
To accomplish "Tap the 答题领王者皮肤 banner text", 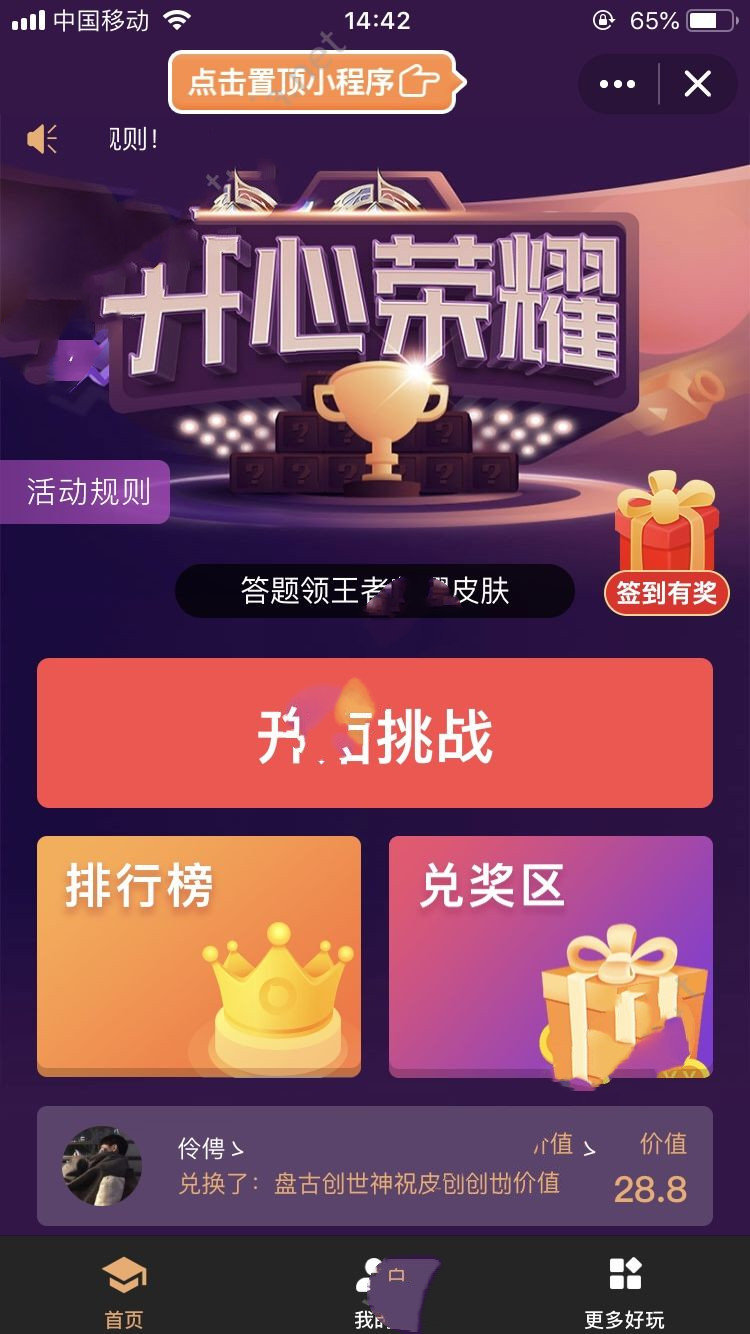I will (x=375, y=591).
